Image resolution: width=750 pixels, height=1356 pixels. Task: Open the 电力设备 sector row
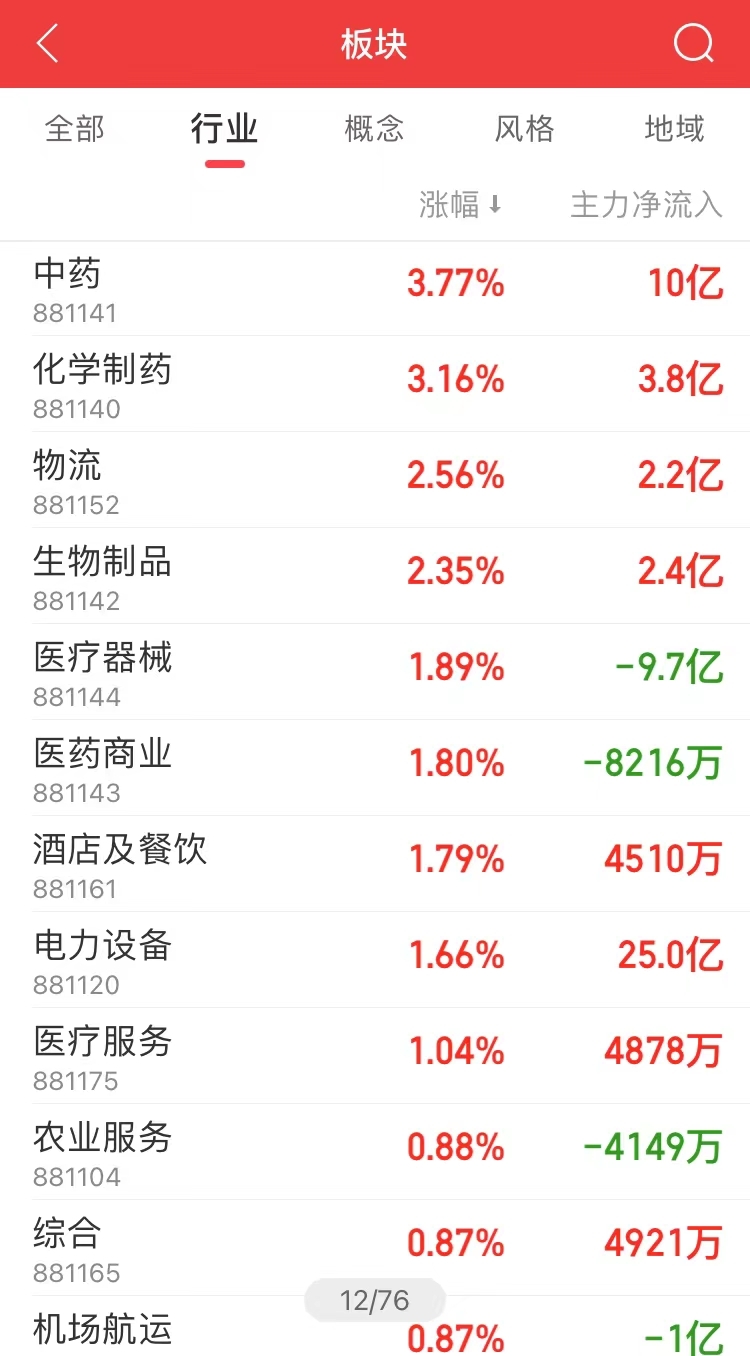tap(375, 960)
